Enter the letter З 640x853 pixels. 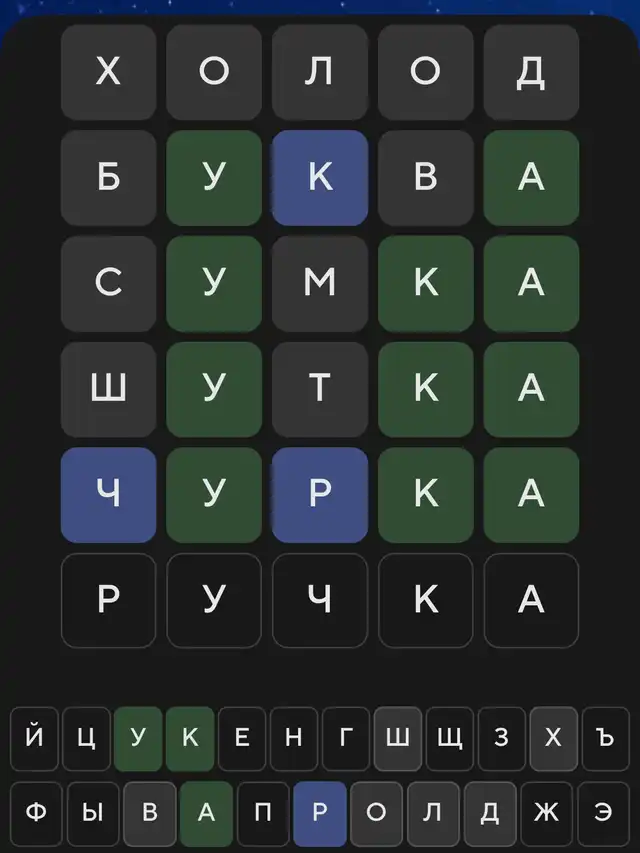click(x=502, y=739)
